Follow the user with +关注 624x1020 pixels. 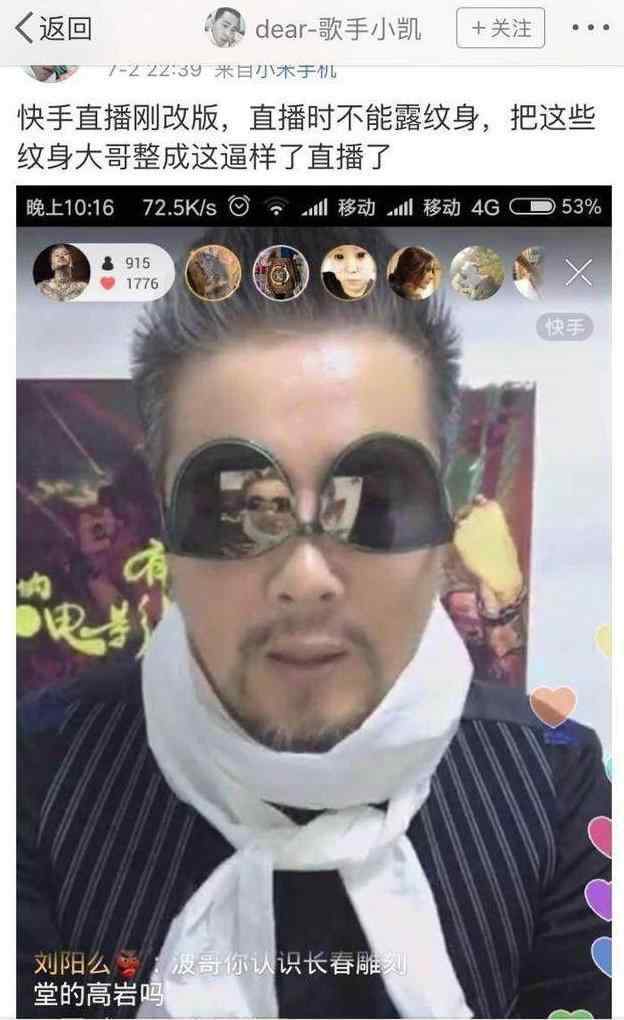[x=500, y=28]
